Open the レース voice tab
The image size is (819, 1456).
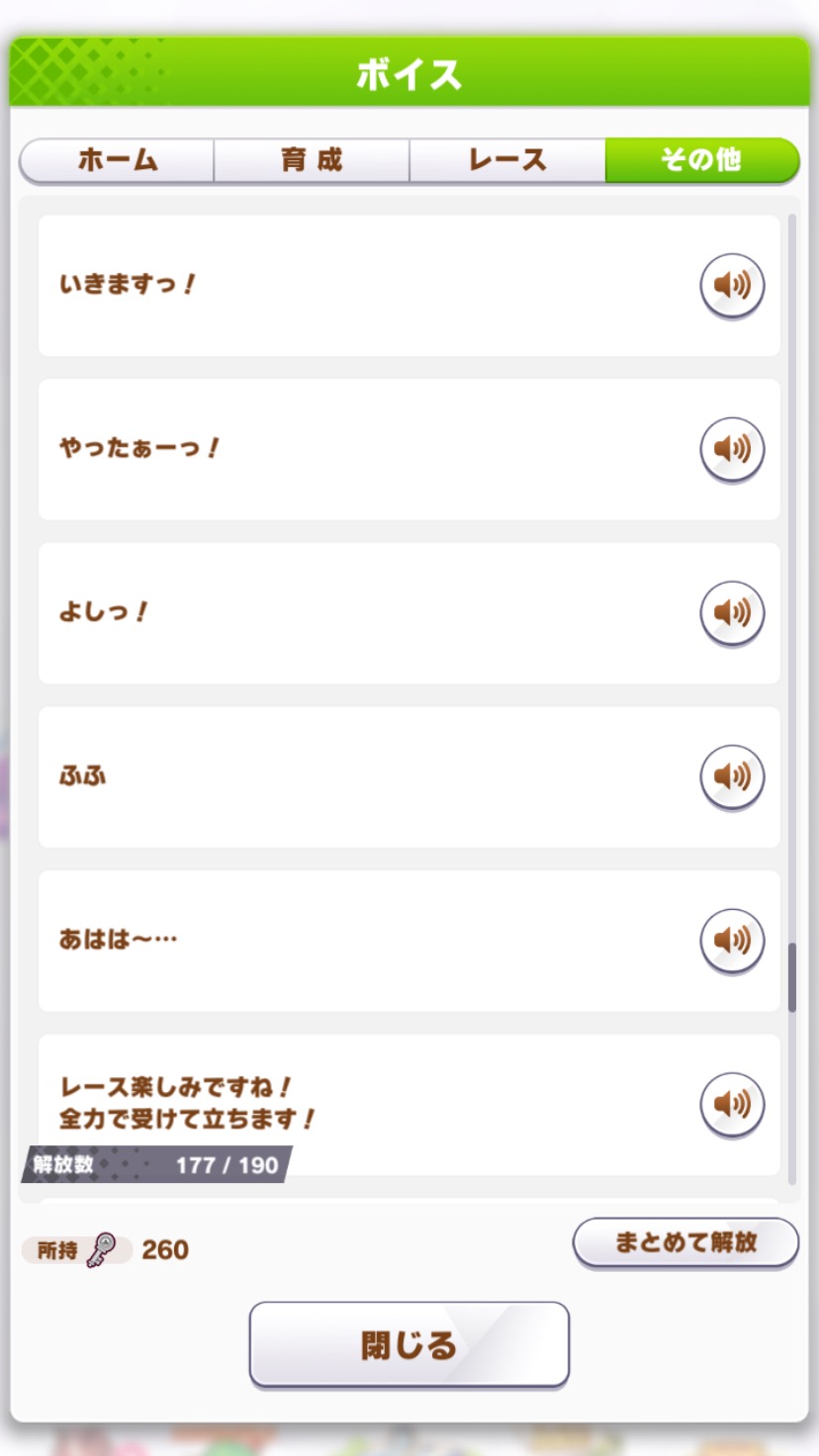click(x=506, y=160)
